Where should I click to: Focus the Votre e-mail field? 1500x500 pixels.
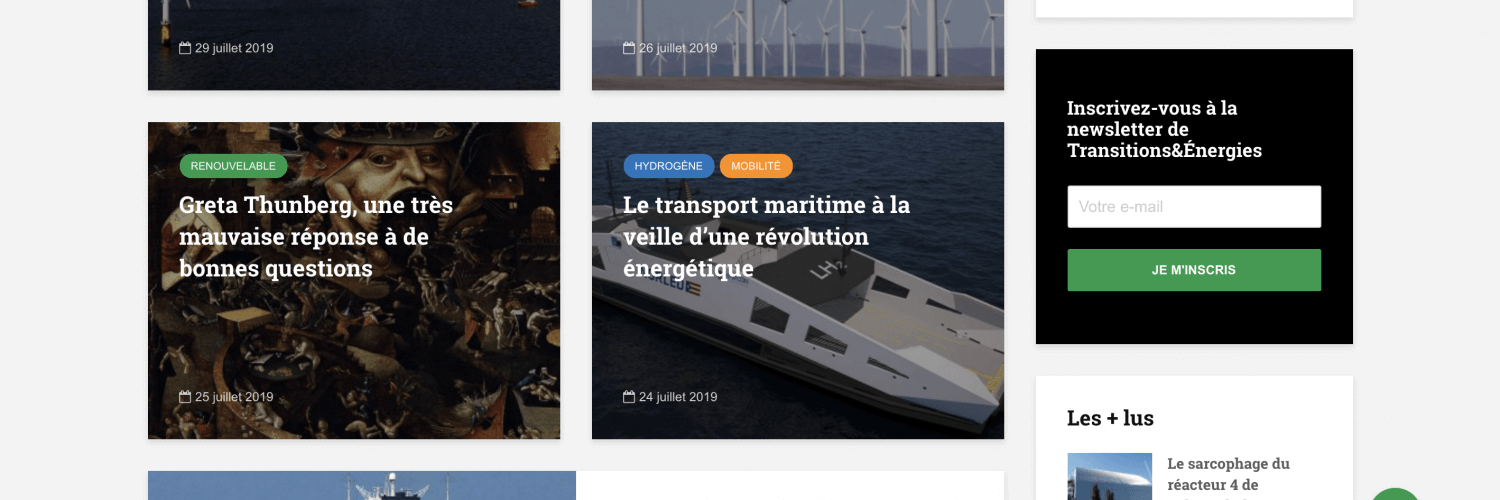click(x=1193, y=207)
